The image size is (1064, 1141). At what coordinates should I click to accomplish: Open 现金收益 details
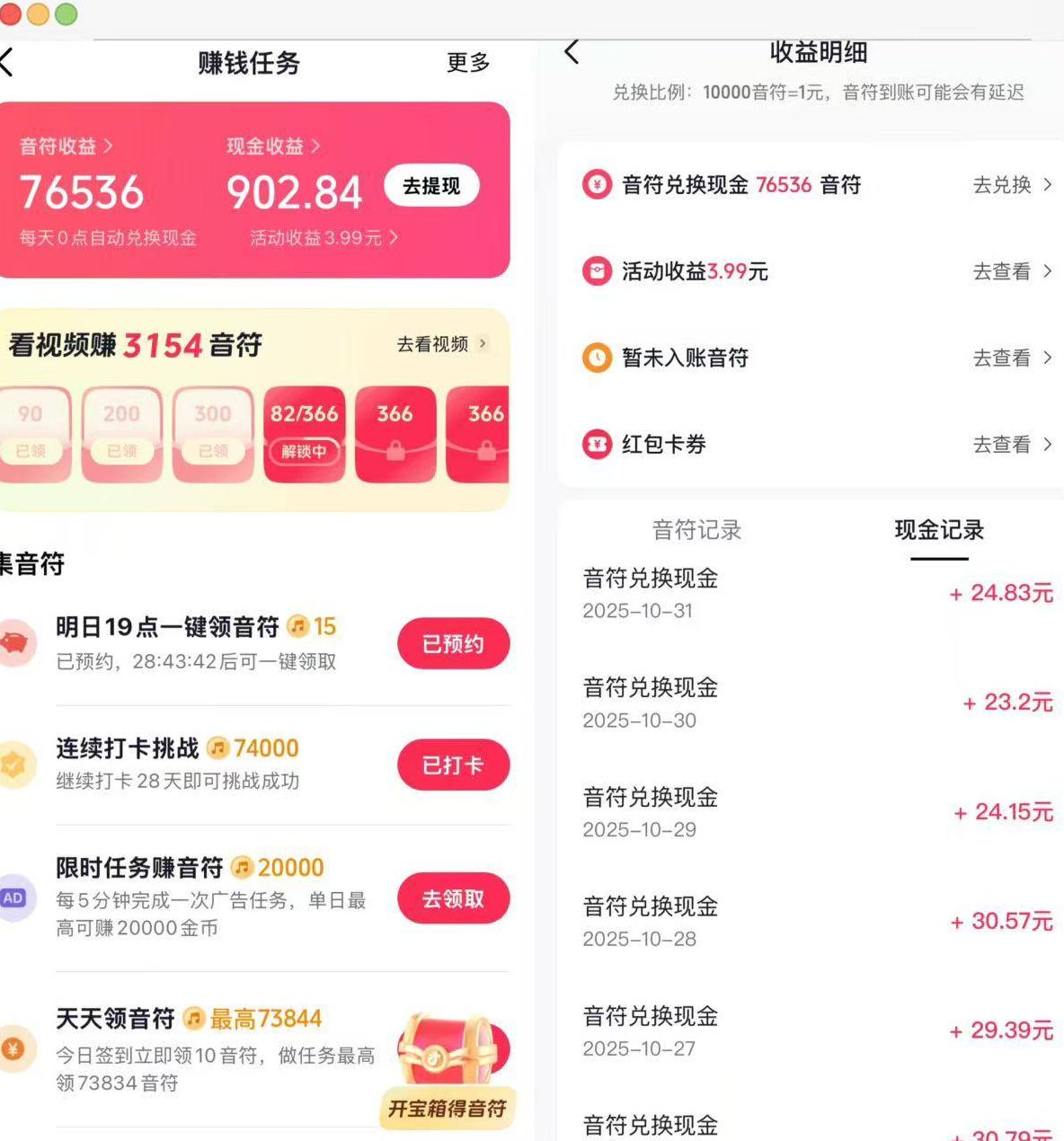[273, 146]
